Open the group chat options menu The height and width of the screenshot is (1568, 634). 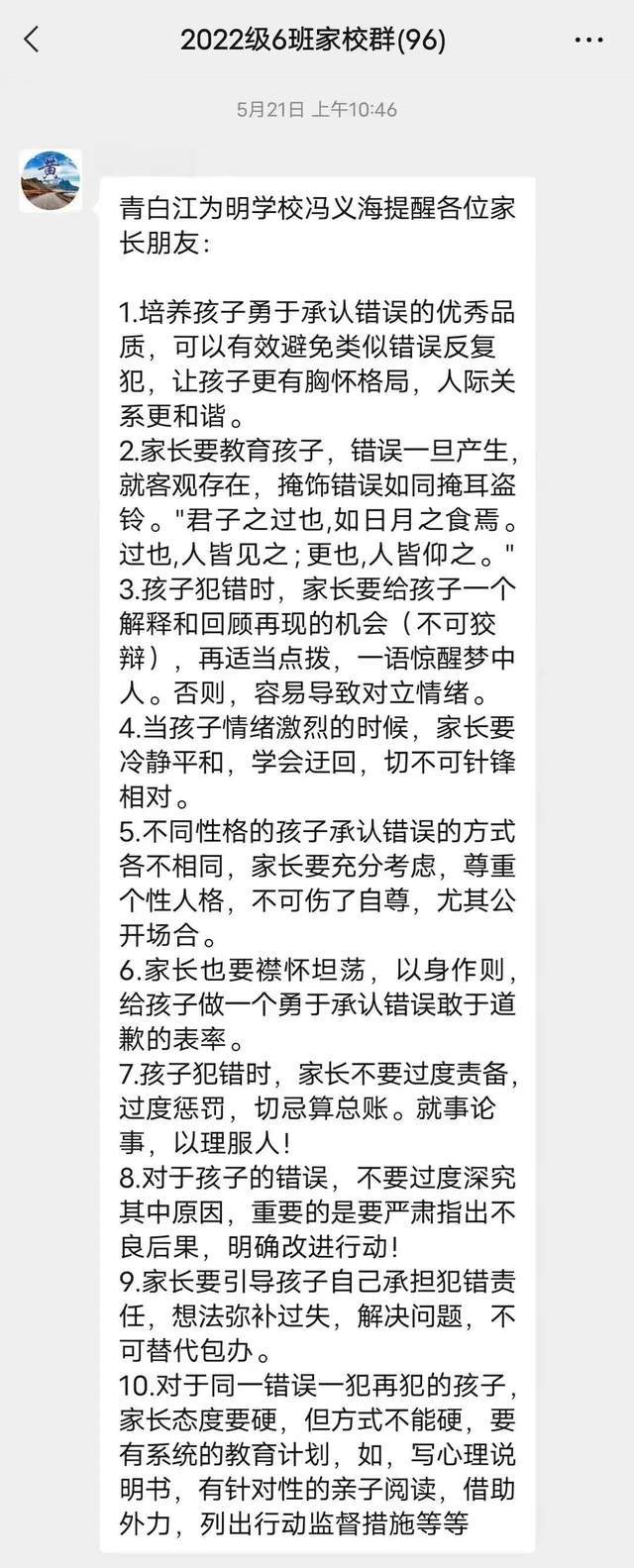(588, 41)
